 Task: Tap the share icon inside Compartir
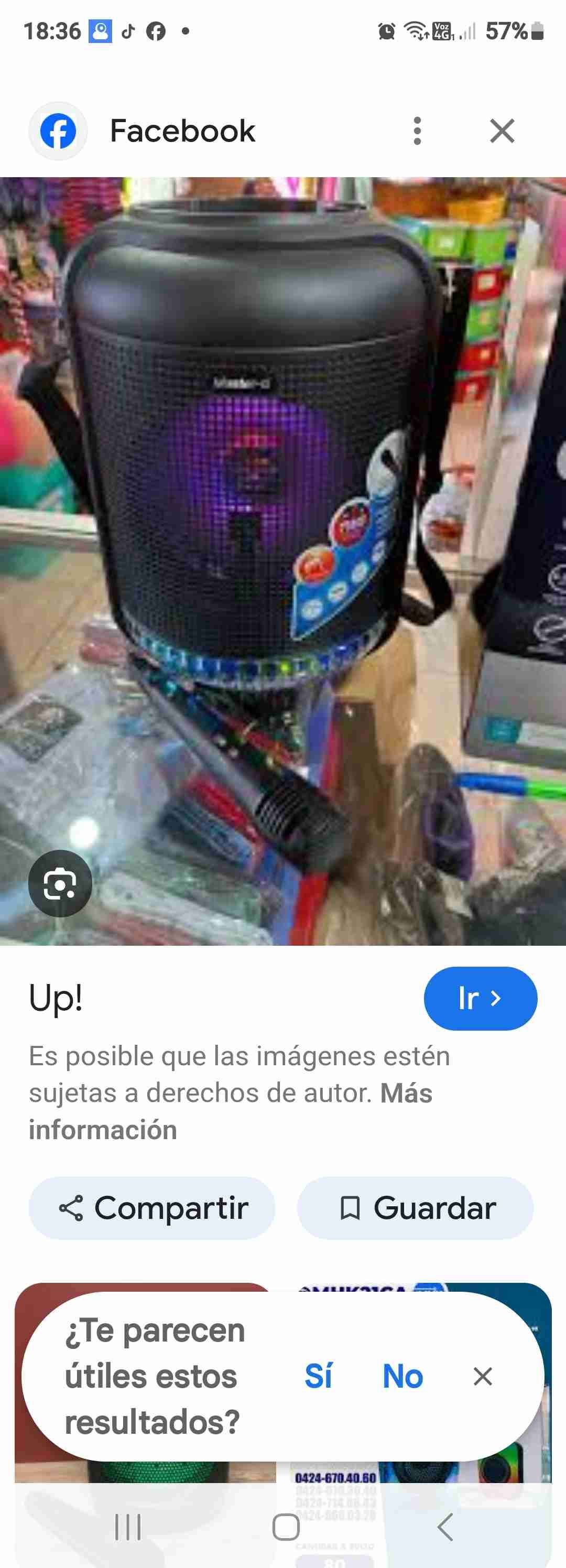[71, 1208]
